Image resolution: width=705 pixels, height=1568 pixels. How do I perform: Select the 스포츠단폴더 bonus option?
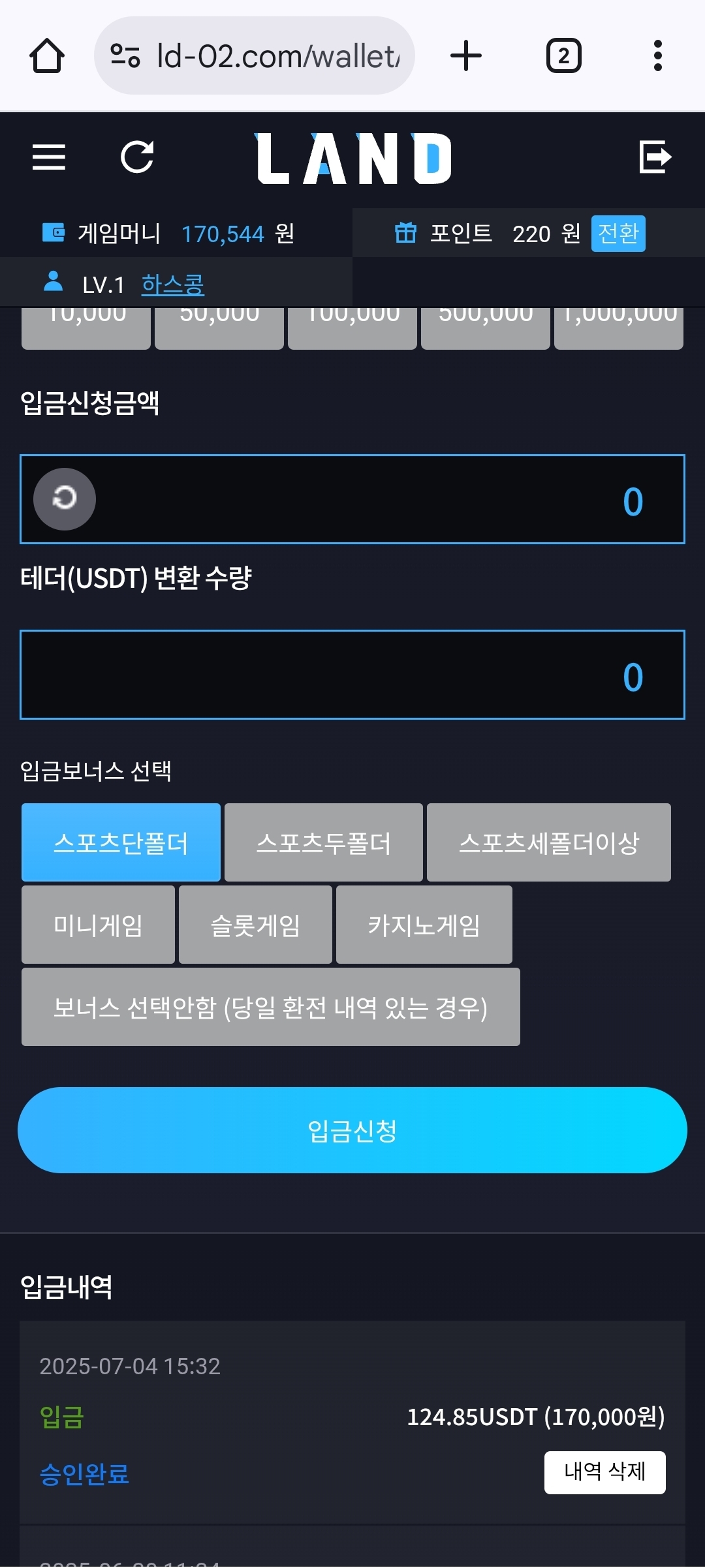(121, 842)
